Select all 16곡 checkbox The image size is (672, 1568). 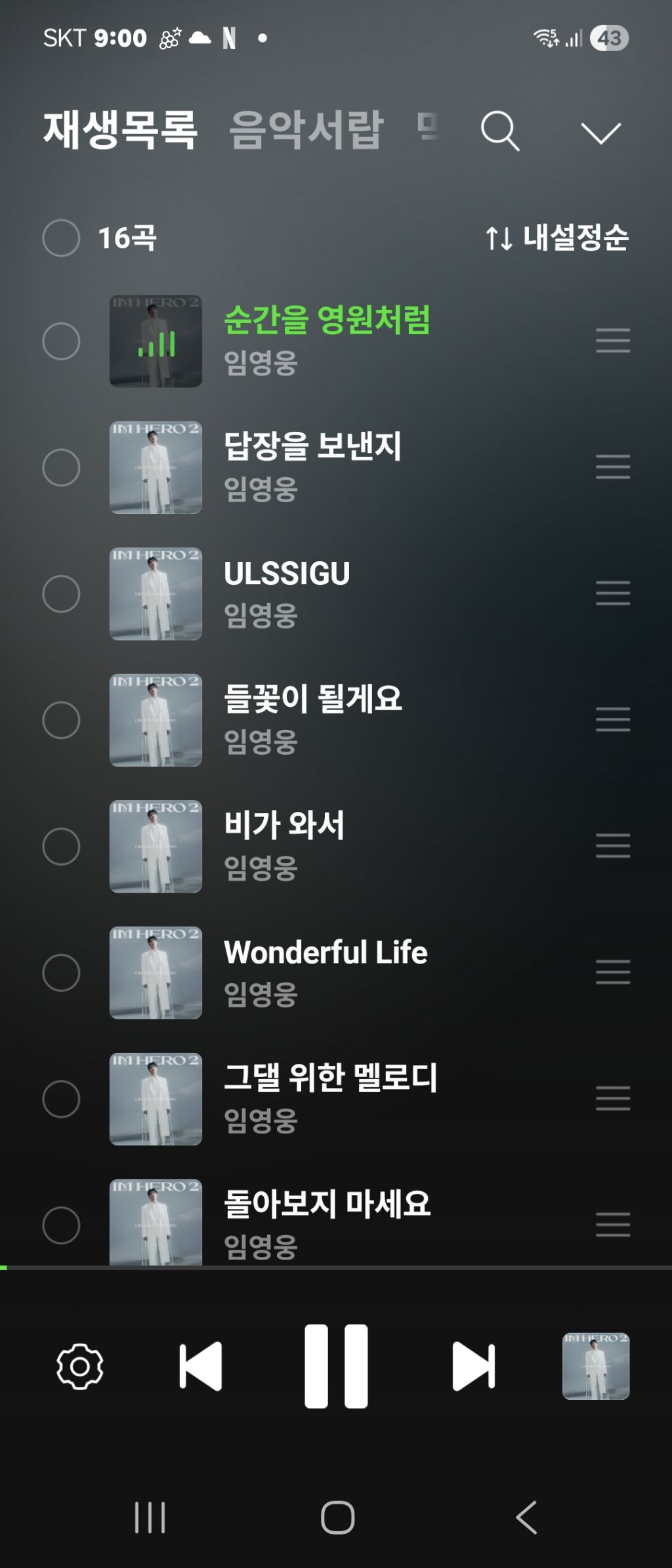click(x=61, y=238)
